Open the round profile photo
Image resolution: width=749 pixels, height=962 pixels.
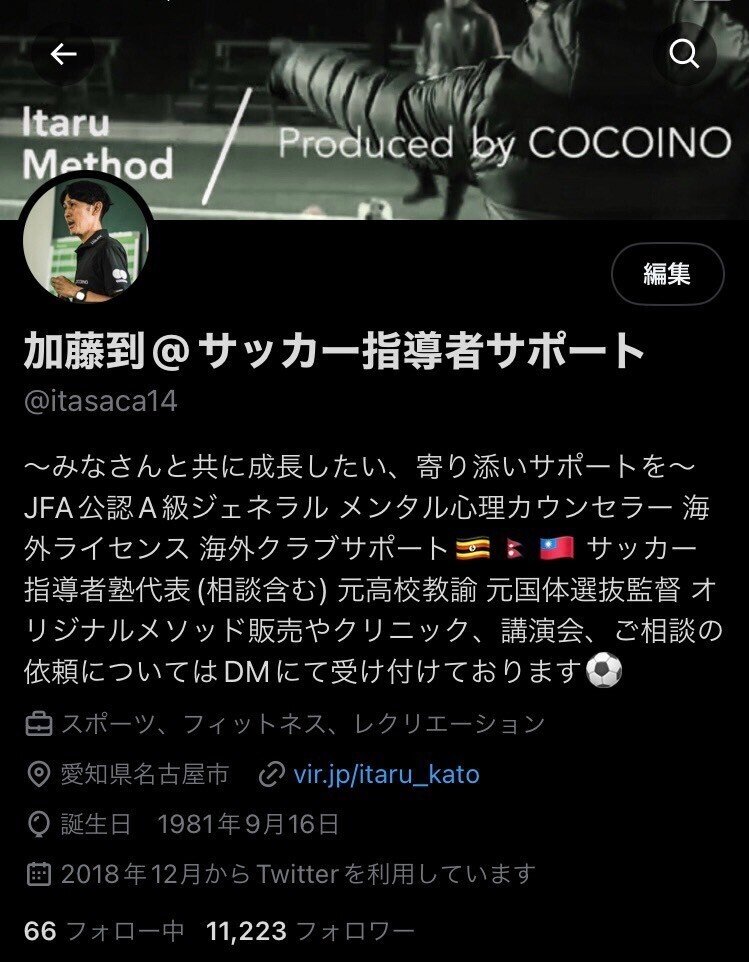coord(86,241)
